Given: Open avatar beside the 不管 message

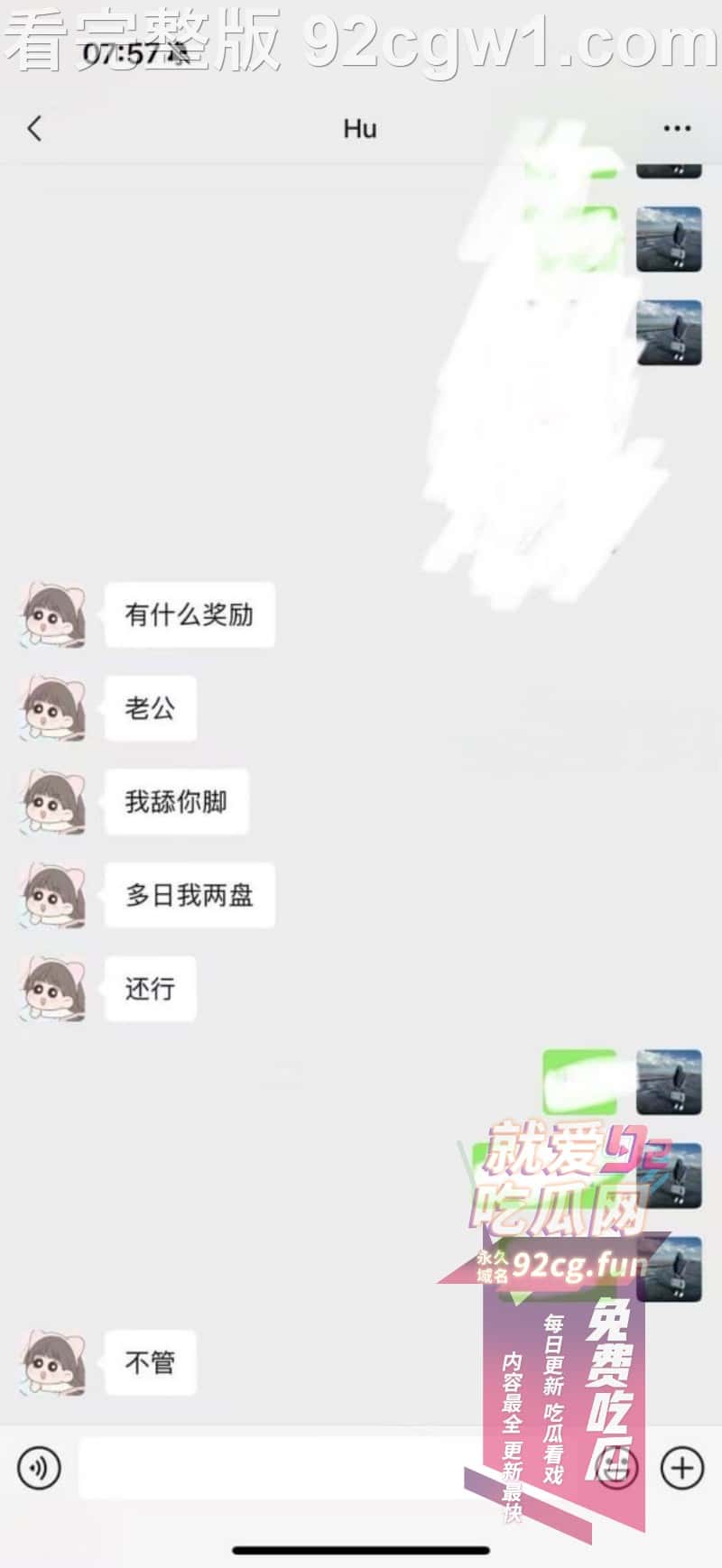Looking at the screenshot, I should coord(53,1362).
